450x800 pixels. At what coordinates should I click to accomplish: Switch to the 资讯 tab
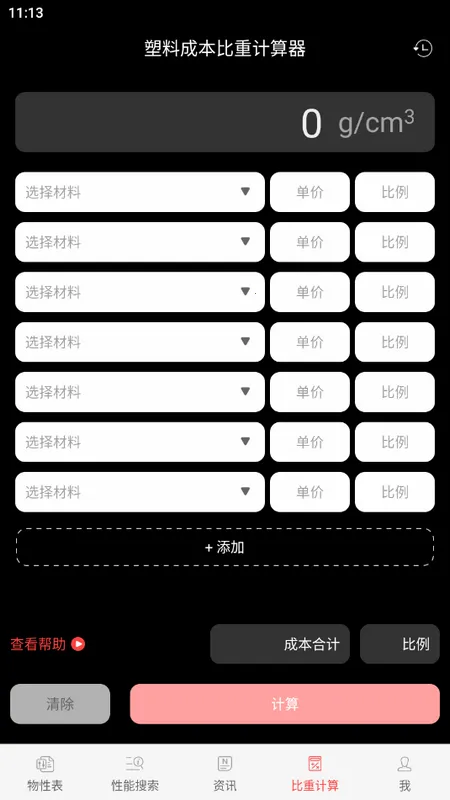click(x=224, y=773)
